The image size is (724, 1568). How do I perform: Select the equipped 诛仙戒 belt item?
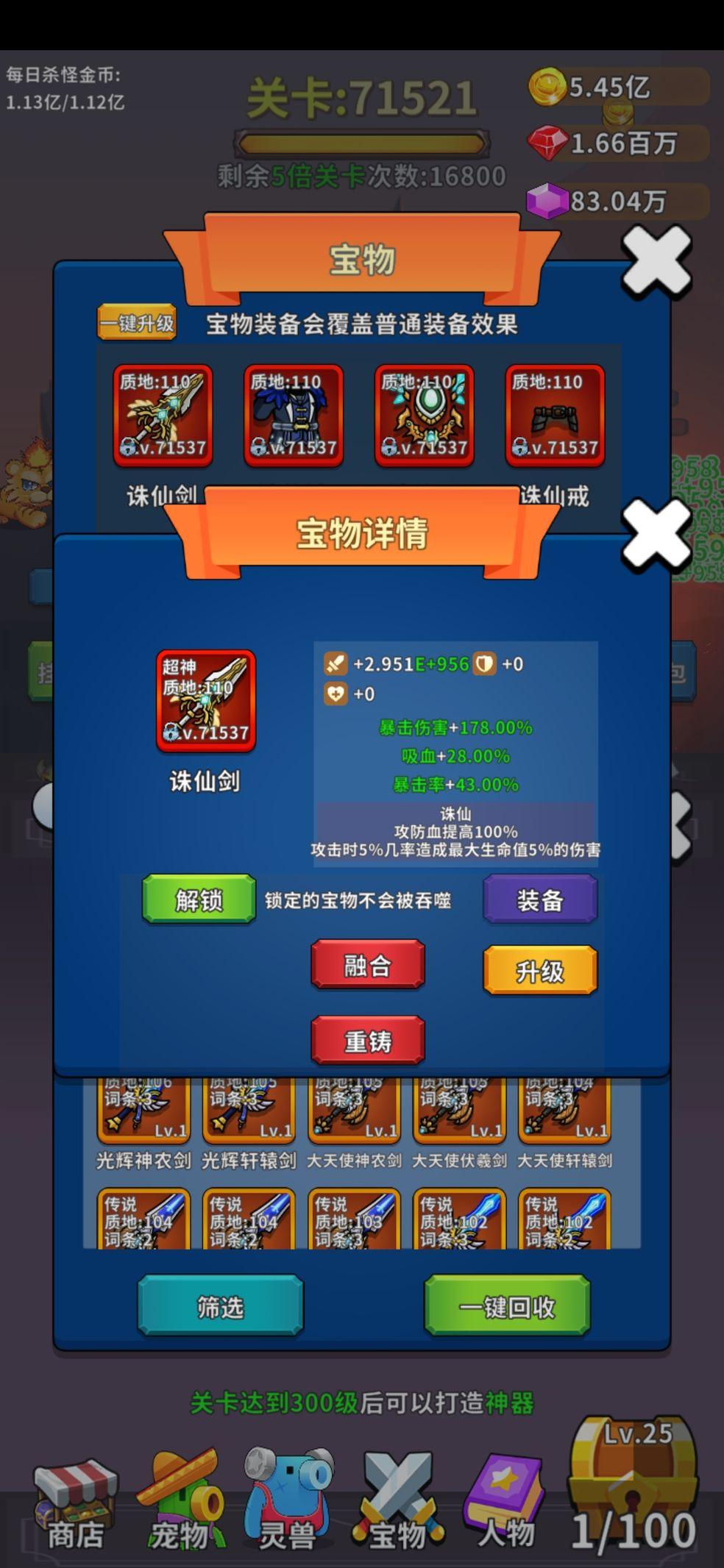[x=555, y=416]
